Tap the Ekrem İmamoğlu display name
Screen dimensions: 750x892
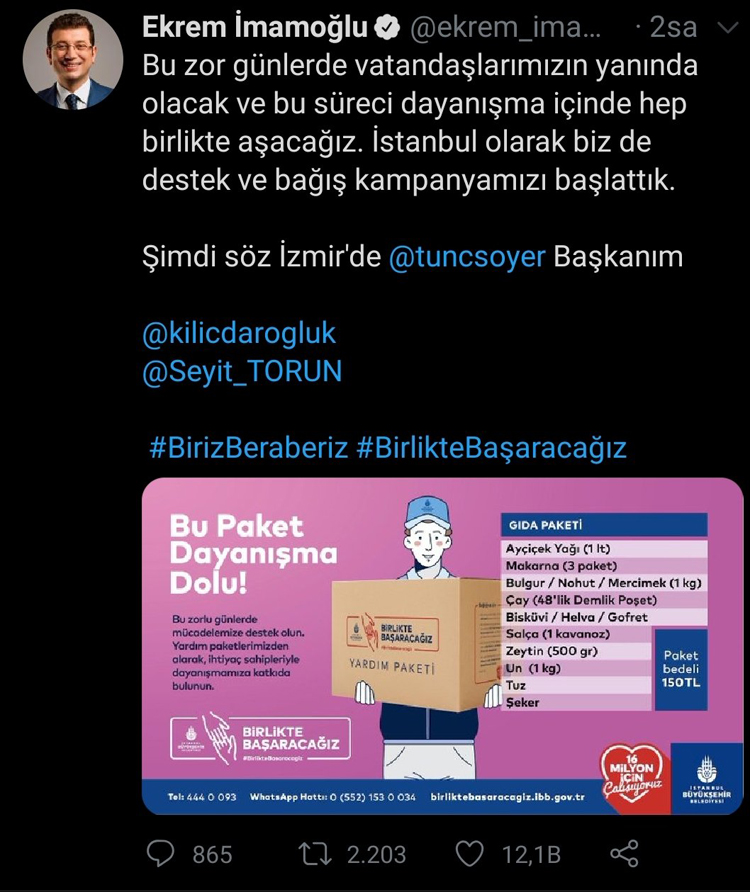[x=256, y=28]
